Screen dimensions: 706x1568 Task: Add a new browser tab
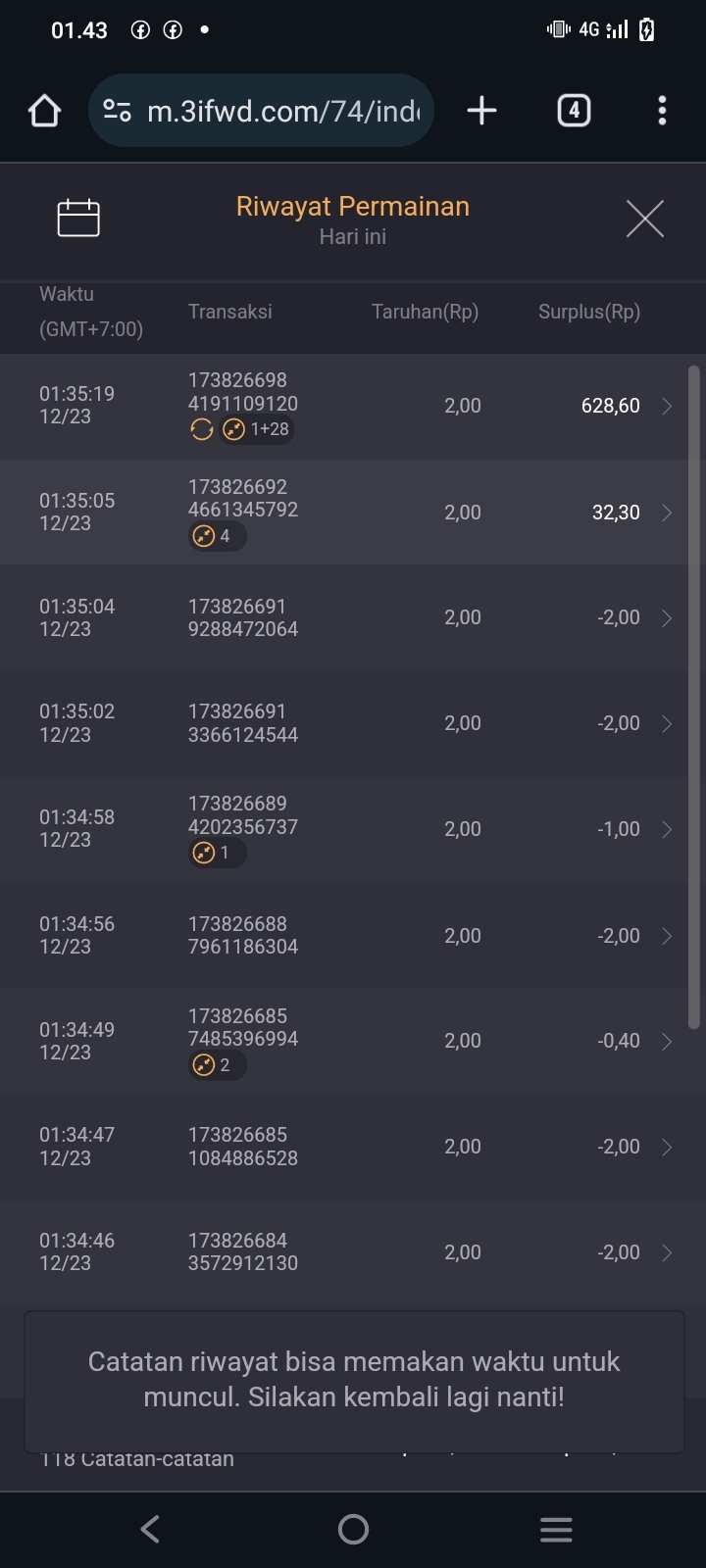pyautogui.click(x=481, y=111)
